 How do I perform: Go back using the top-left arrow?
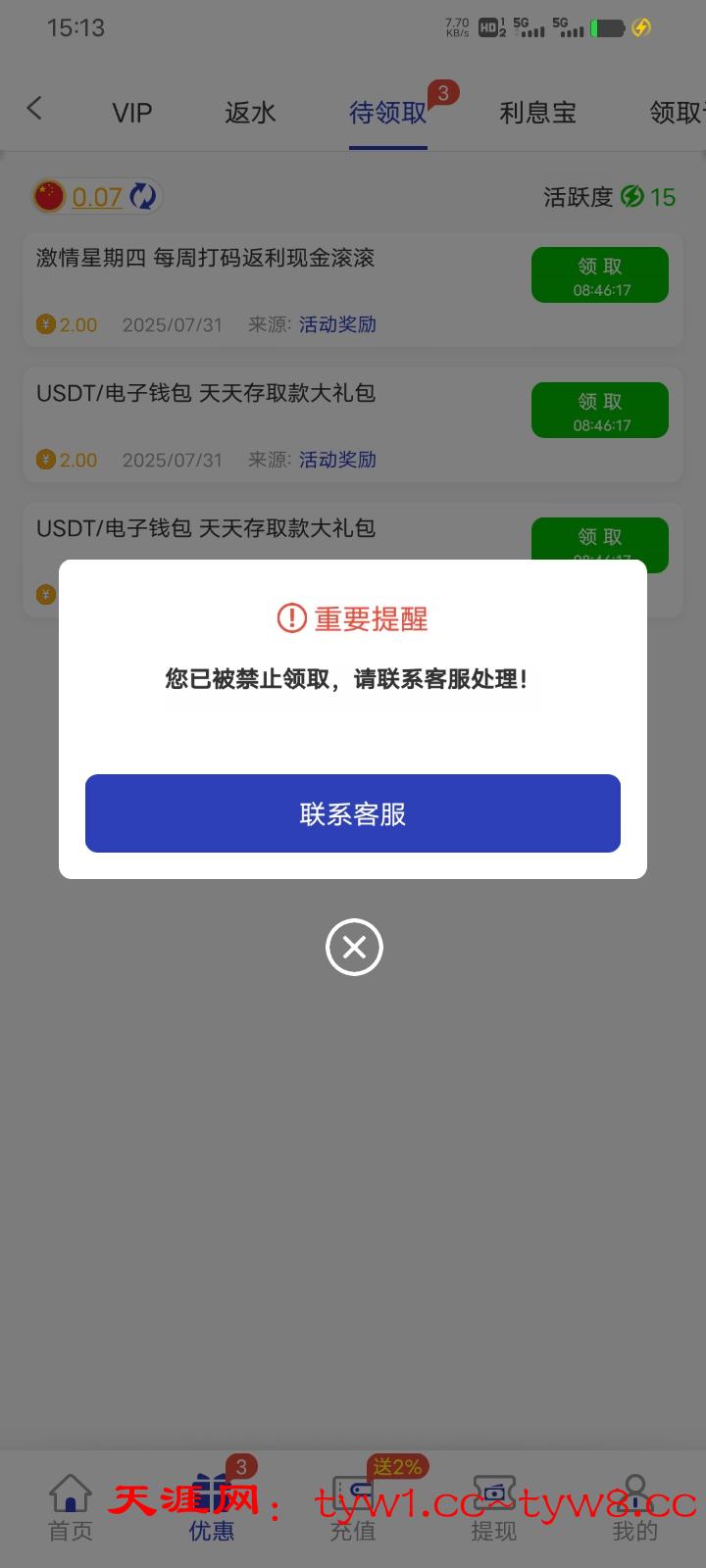pos(34,109)
